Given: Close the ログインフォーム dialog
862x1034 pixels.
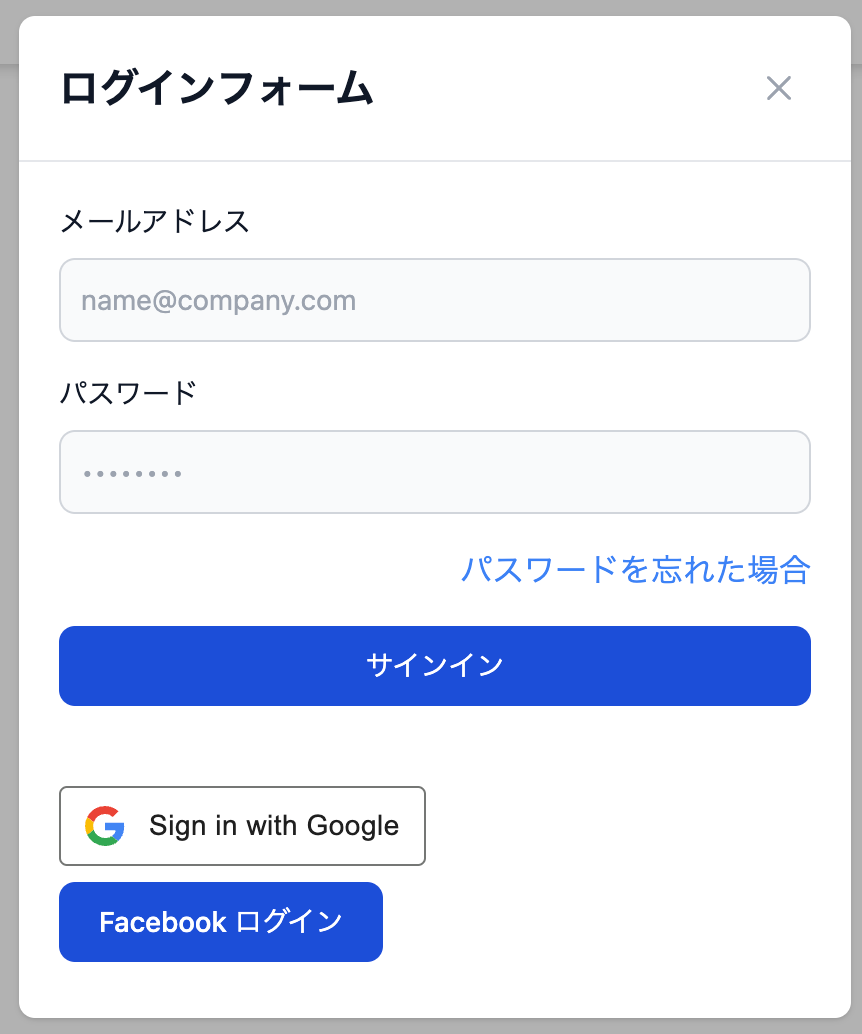Looking at the screenshot, I should tap(778, 88).
